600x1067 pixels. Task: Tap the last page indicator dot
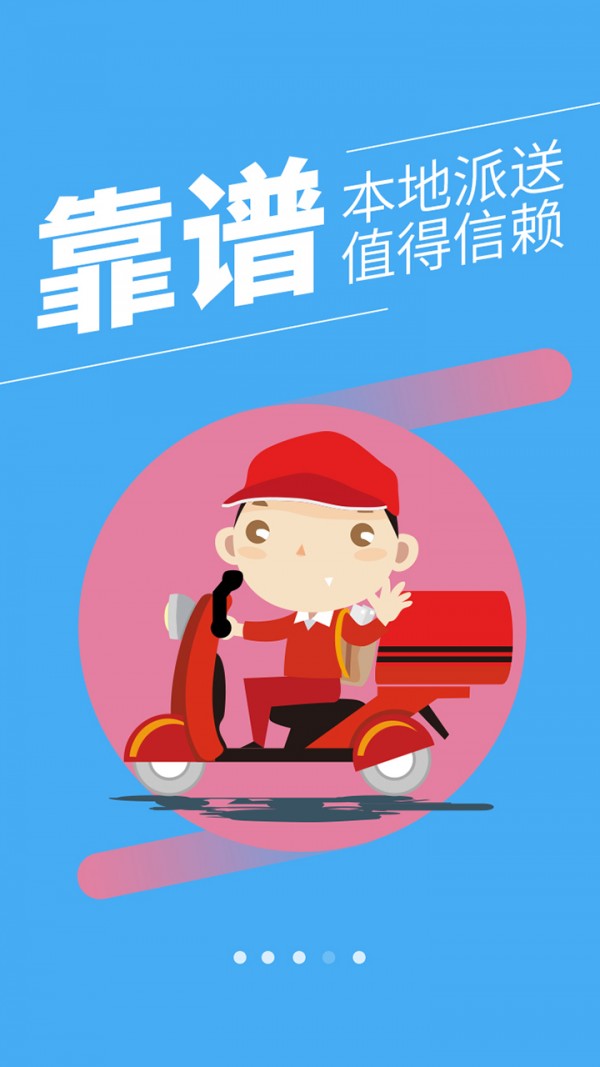(359, 957)
